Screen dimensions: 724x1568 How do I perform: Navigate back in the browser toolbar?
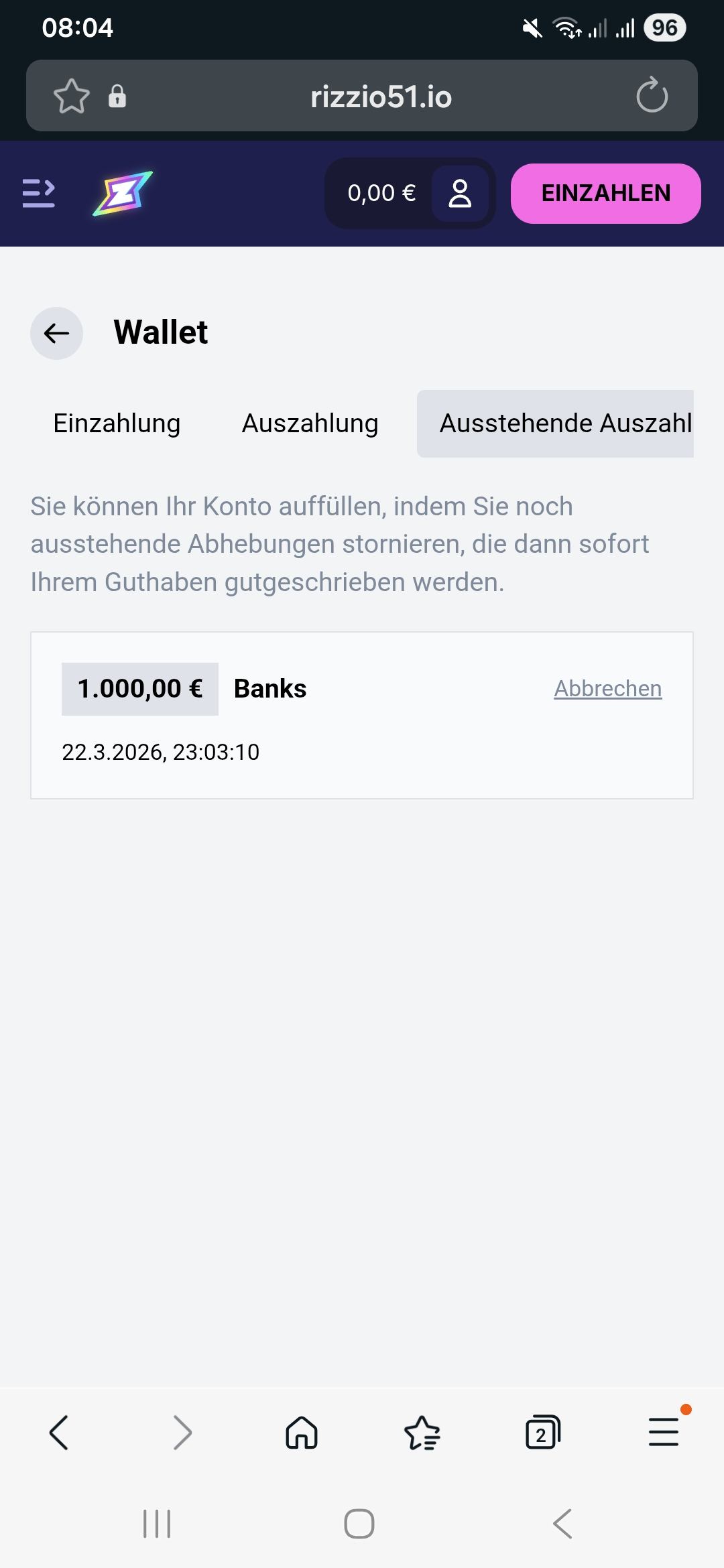[x=59, y=1433]
